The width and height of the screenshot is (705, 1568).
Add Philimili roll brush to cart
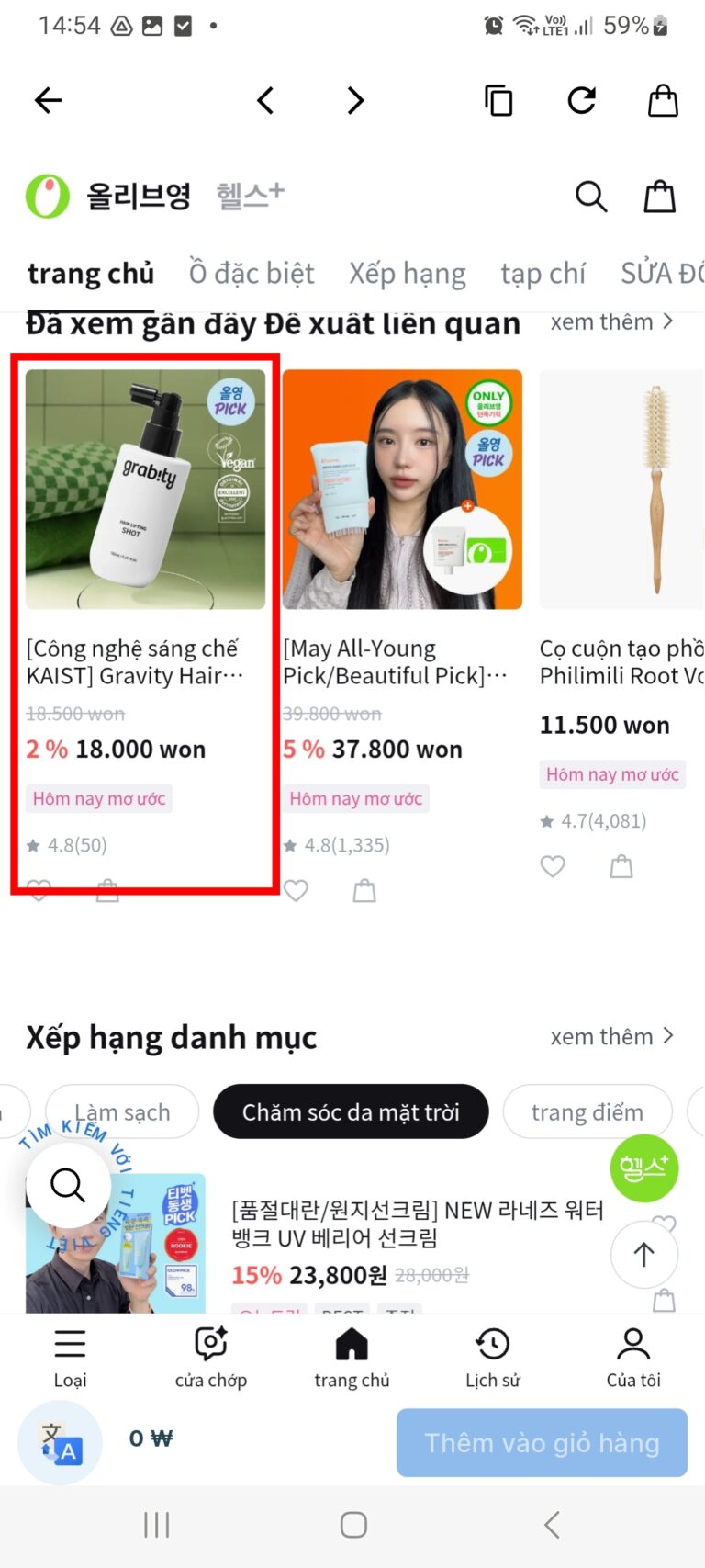pos(621,866)
